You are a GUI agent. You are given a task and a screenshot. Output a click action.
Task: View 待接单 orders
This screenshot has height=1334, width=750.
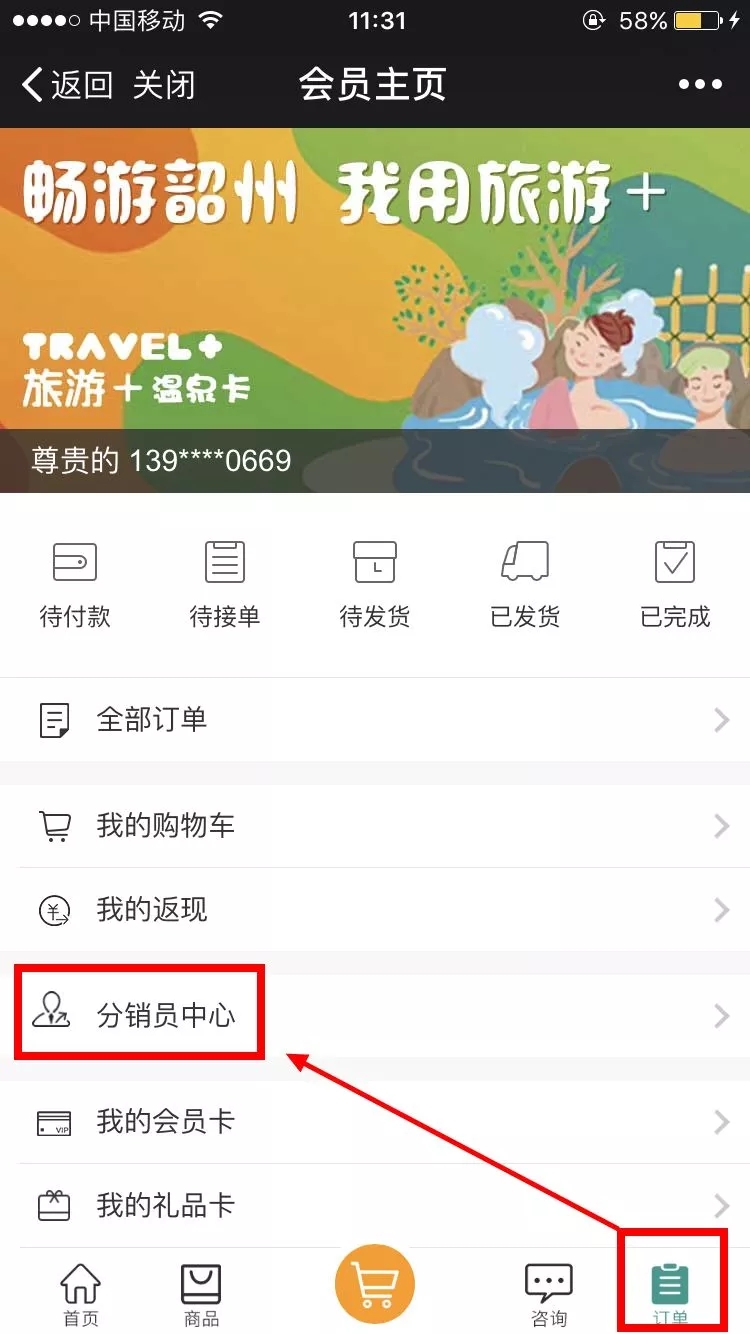point(225,584)
